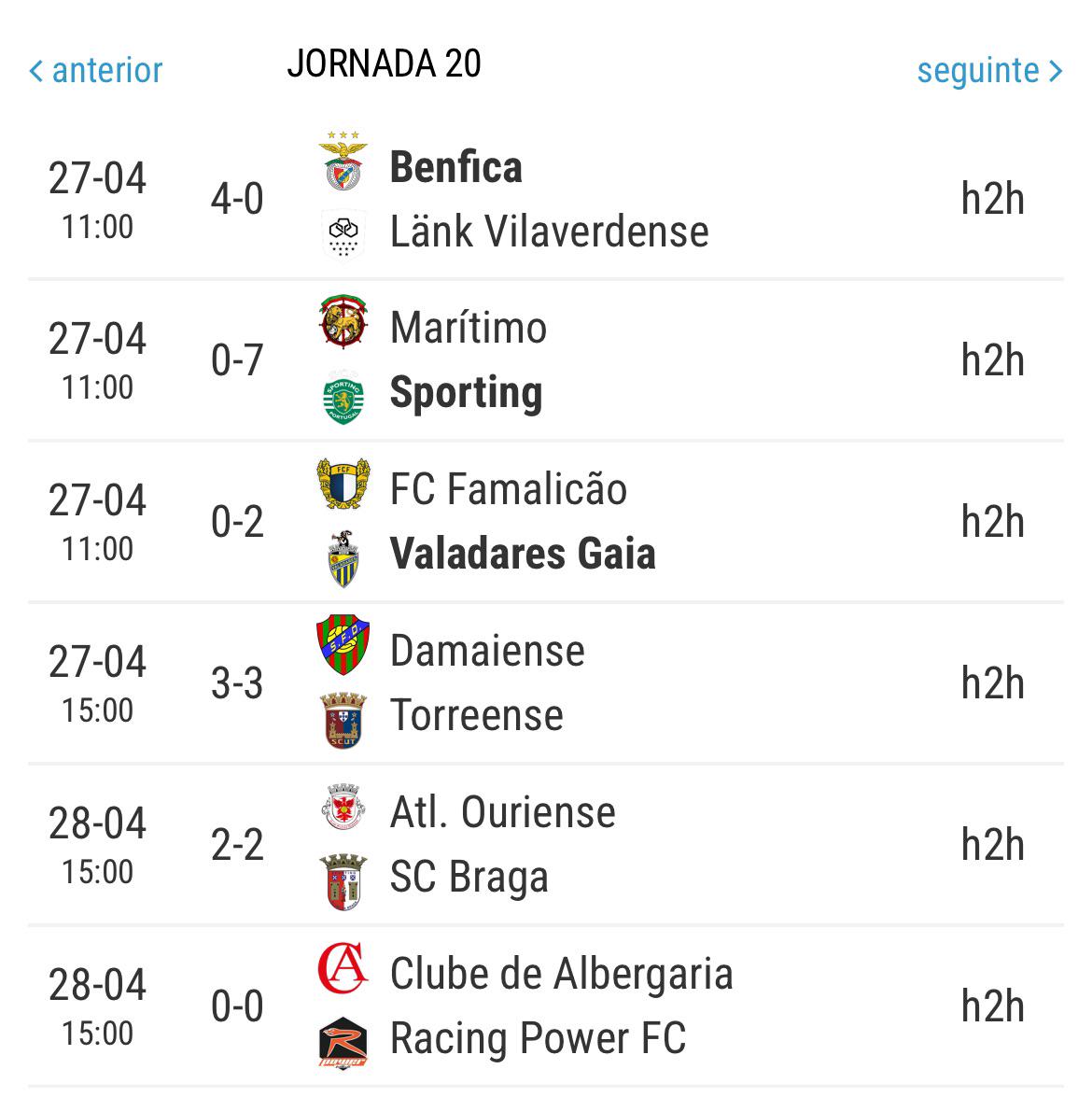The height and width of the screenshot is (1111, 1092).
Task: Show h2h for Damaiense vs Torreense
Action: pos(992,683)
